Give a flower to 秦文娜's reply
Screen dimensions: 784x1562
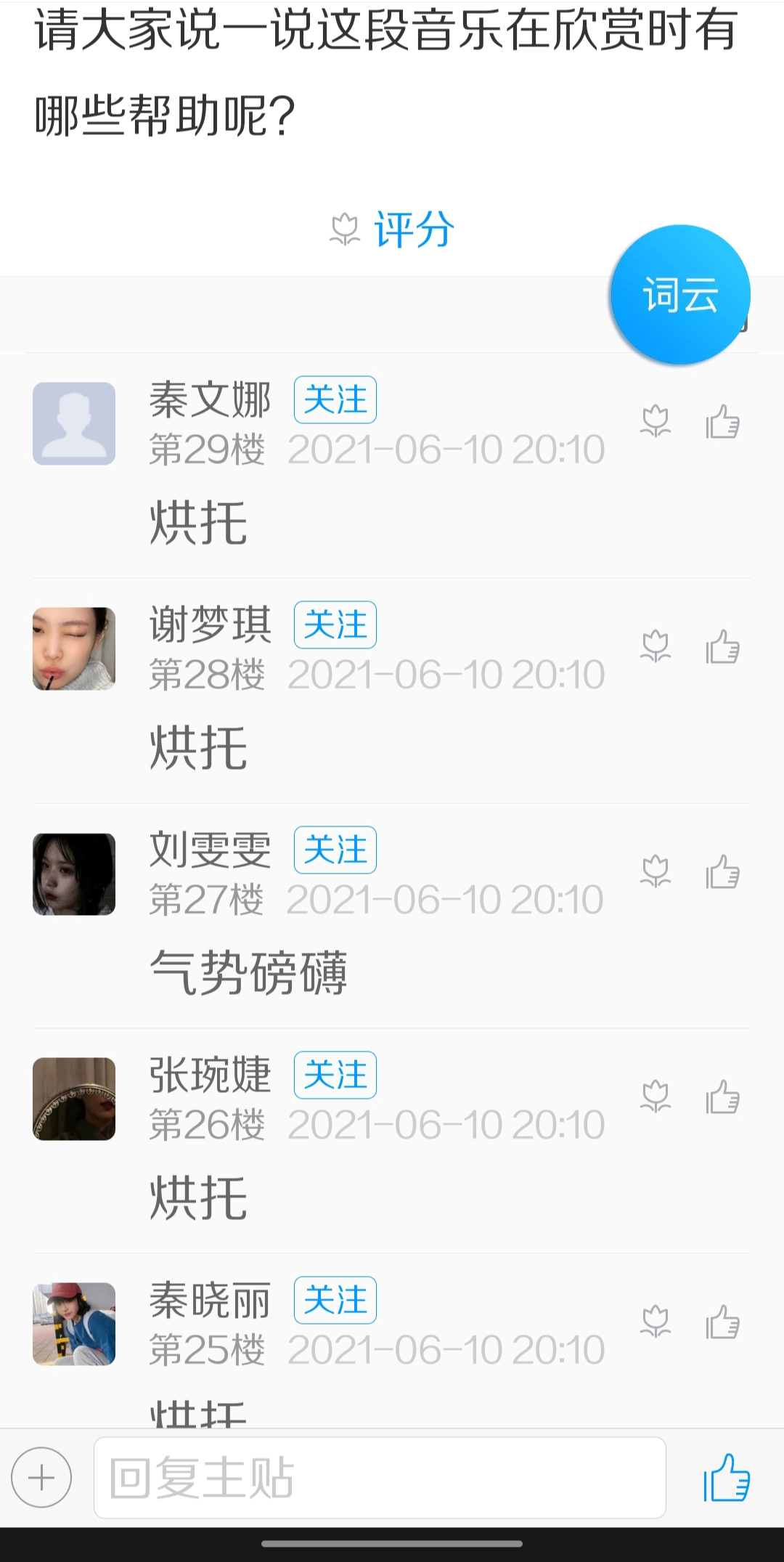click(x=656, y=422)
